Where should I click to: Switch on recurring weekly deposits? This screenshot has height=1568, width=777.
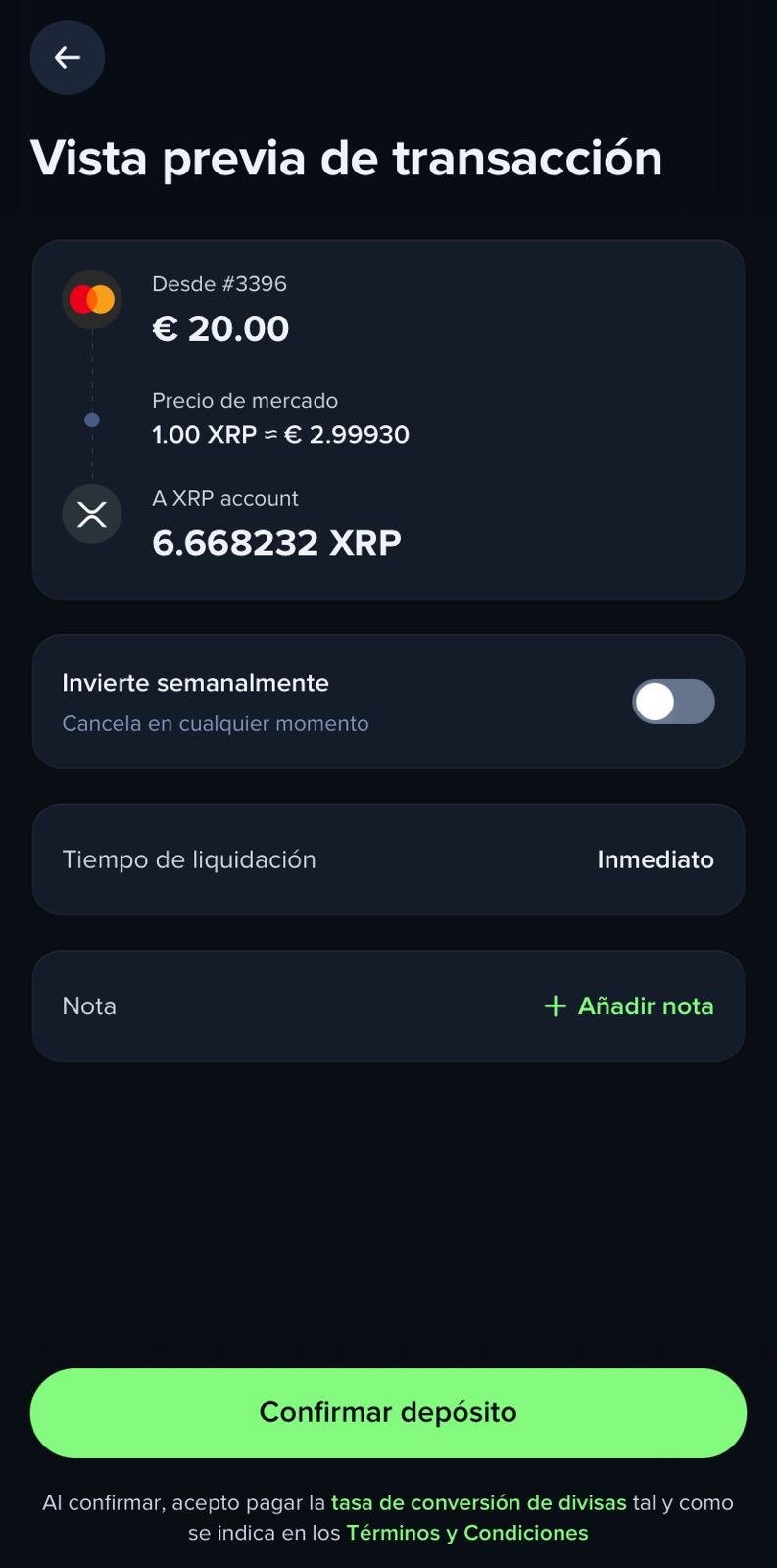point(673,702)
